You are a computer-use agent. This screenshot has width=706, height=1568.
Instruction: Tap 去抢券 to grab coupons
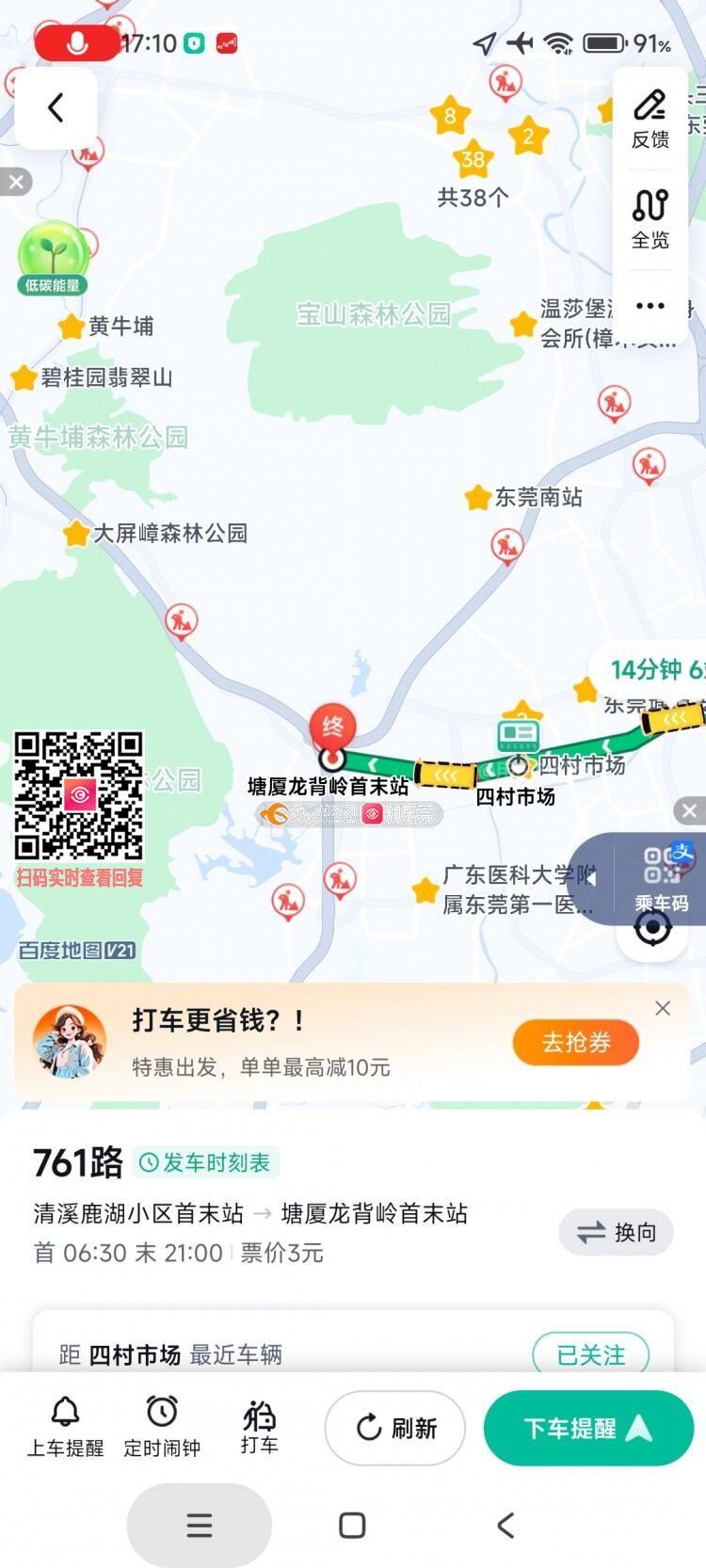point(575,1042)
